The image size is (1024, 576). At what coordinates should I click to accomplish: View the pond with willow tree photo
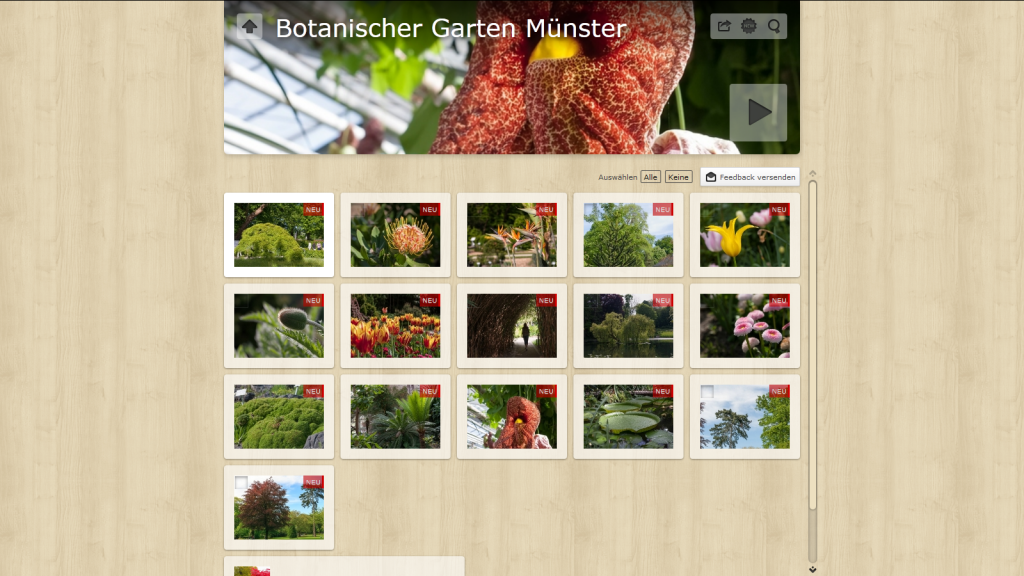click(x=628, y=326)
